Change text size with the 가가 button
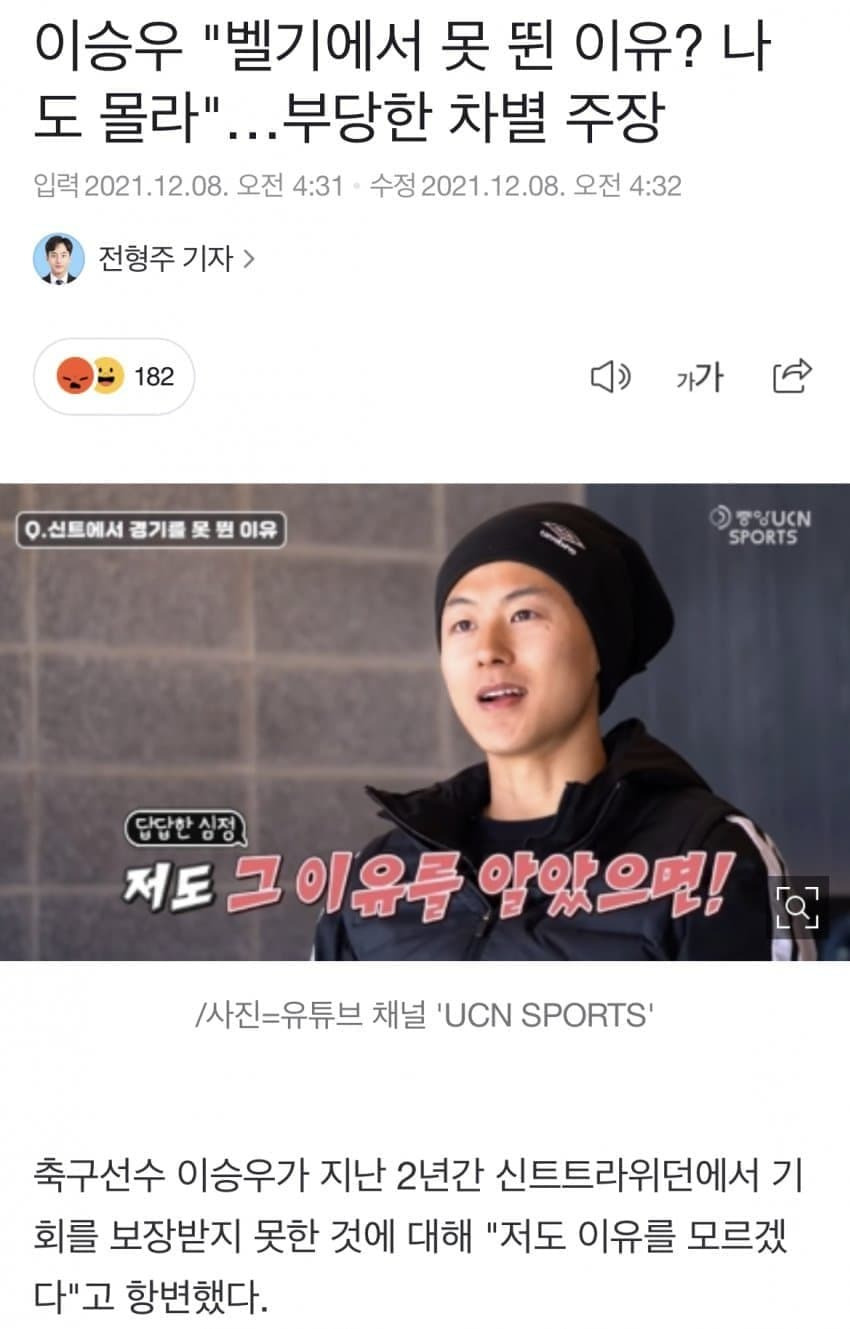850x1329 pixels. (698, 377)
